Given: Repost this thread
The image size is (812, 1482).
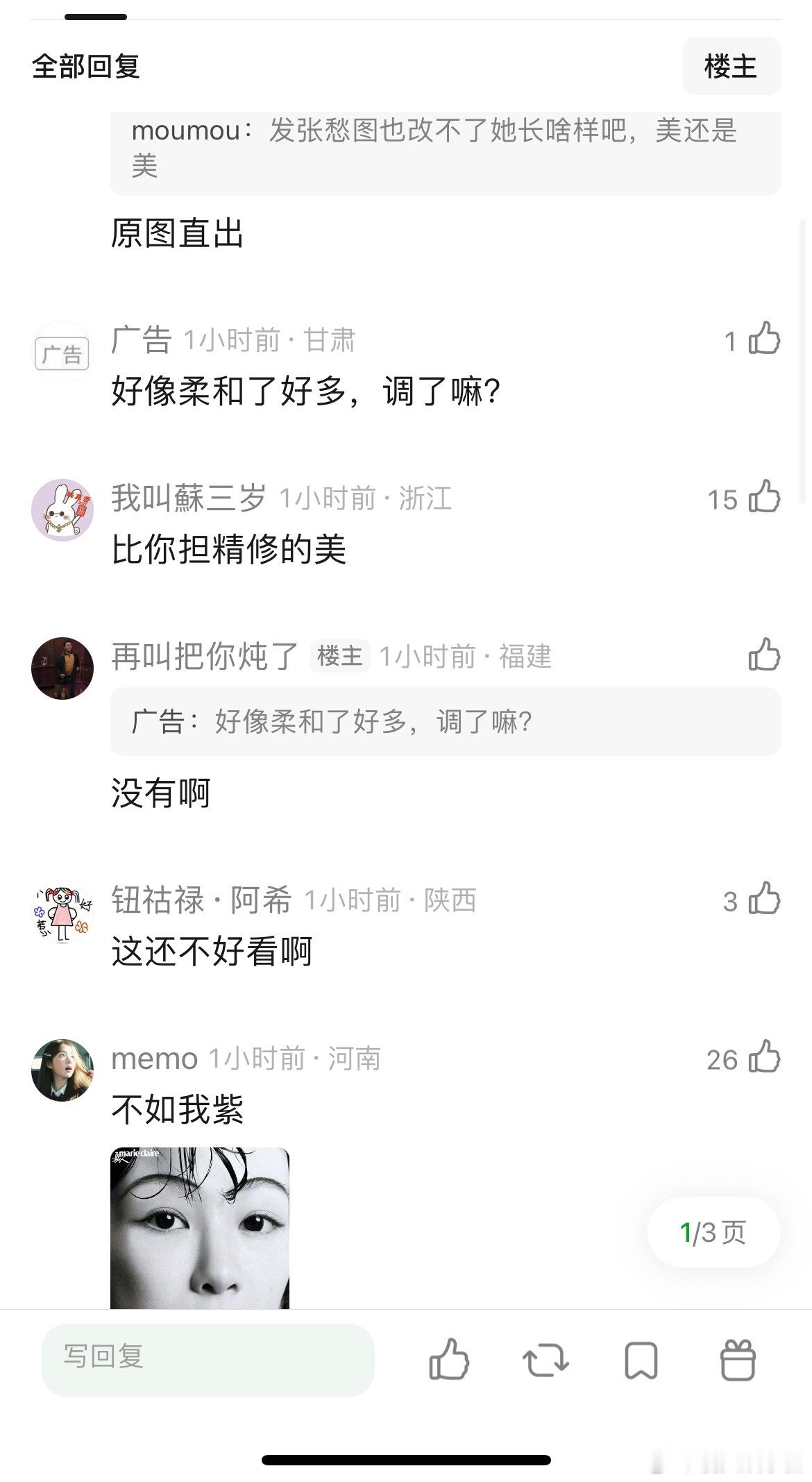Looking at the screenshot, I should [545, 1359].
